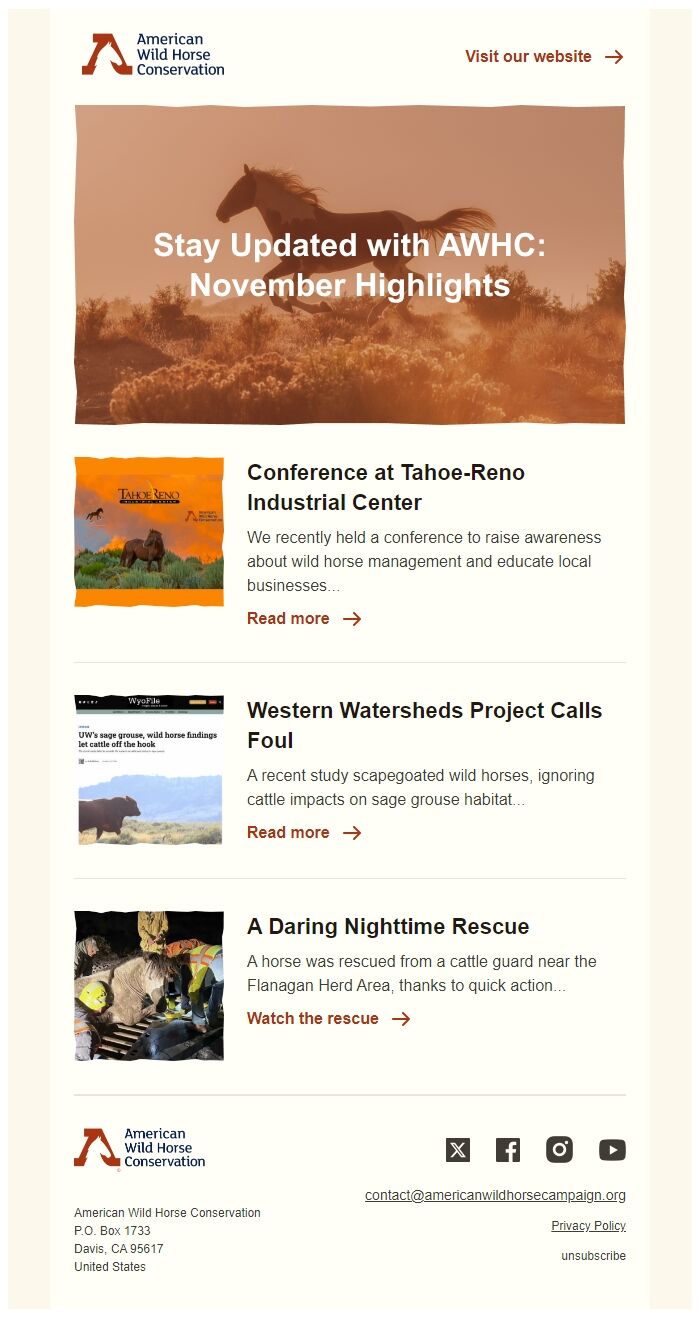The width and height of the screenshot is (700, 1317).
Task: Open the Visit our website link
Action: click(x=543, y=57)
